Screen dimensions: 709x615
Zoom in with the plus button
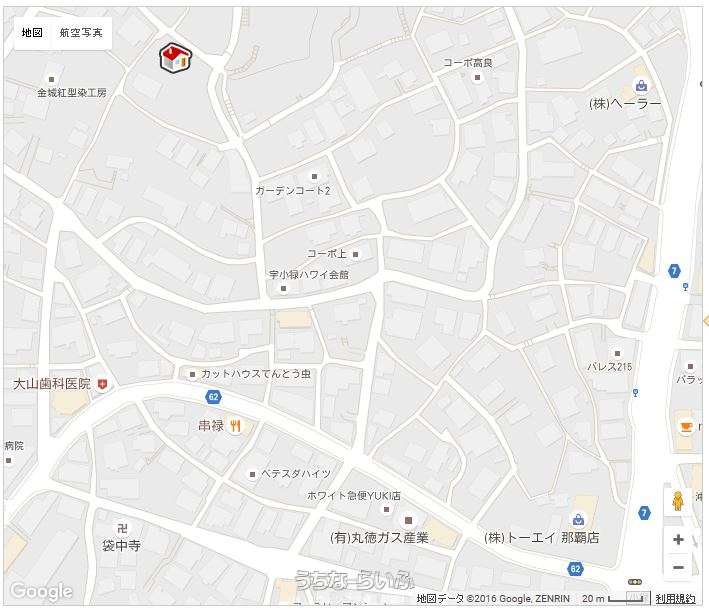pos(678,539)
